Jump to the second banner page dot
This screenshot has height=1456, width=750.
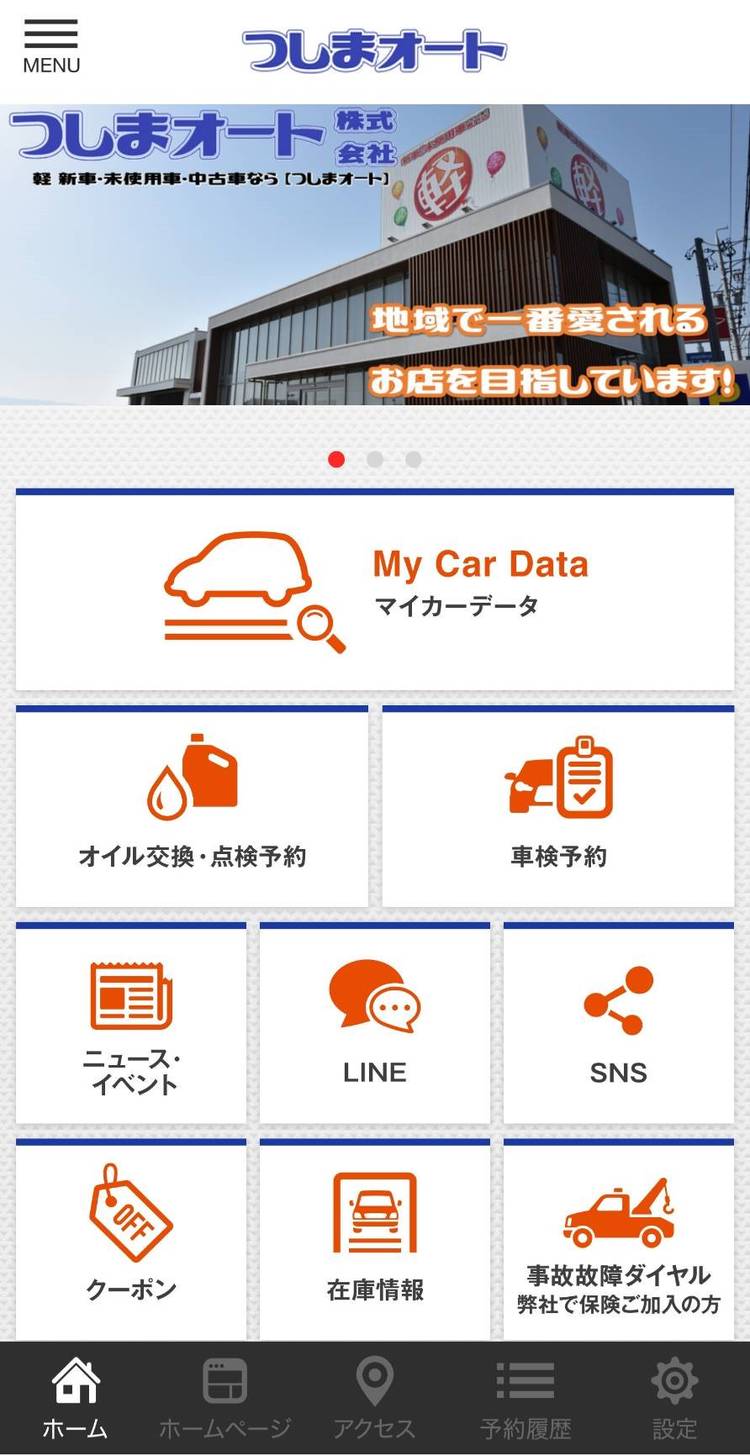point(375,459)
